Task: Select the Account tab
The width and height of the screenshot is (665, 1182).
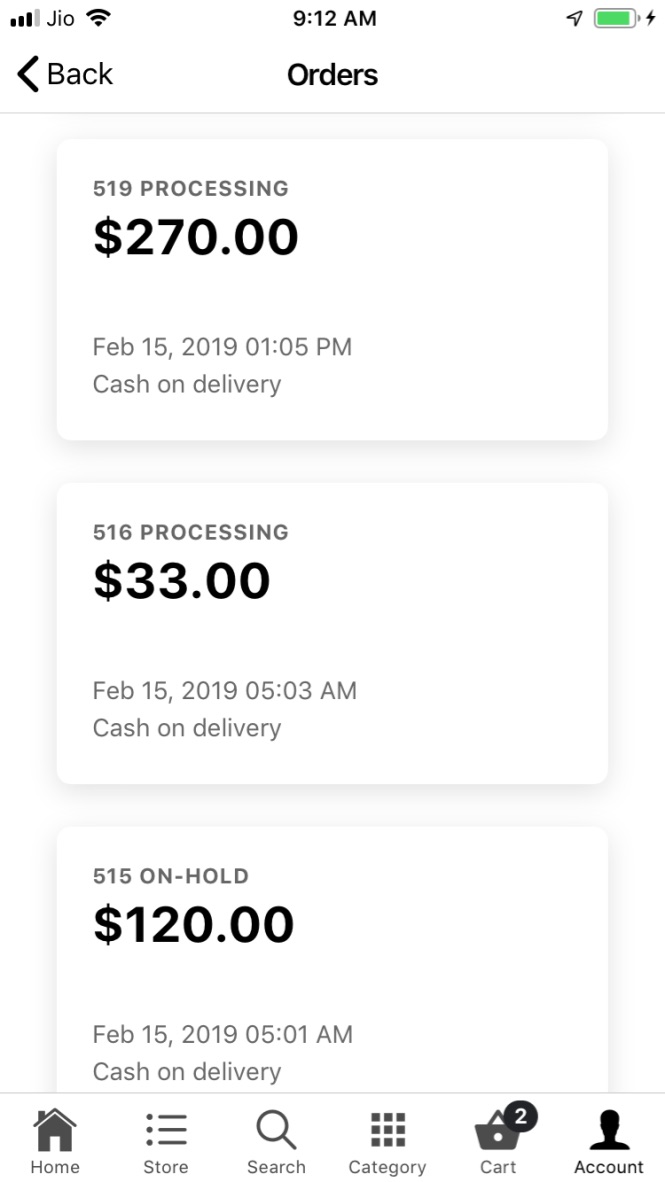Action: [x=609, y=1141]
